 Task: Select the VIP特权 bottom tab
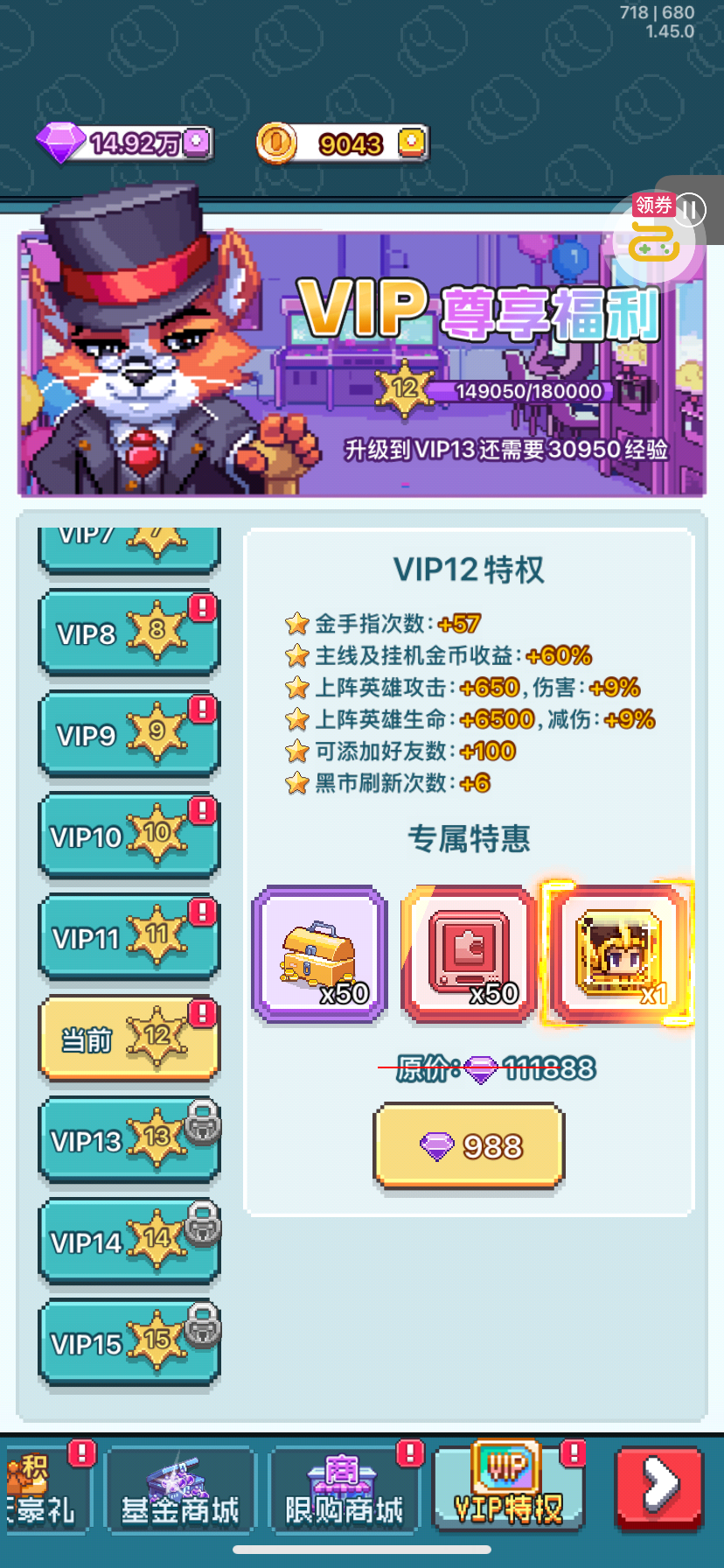click(509, 1489)
